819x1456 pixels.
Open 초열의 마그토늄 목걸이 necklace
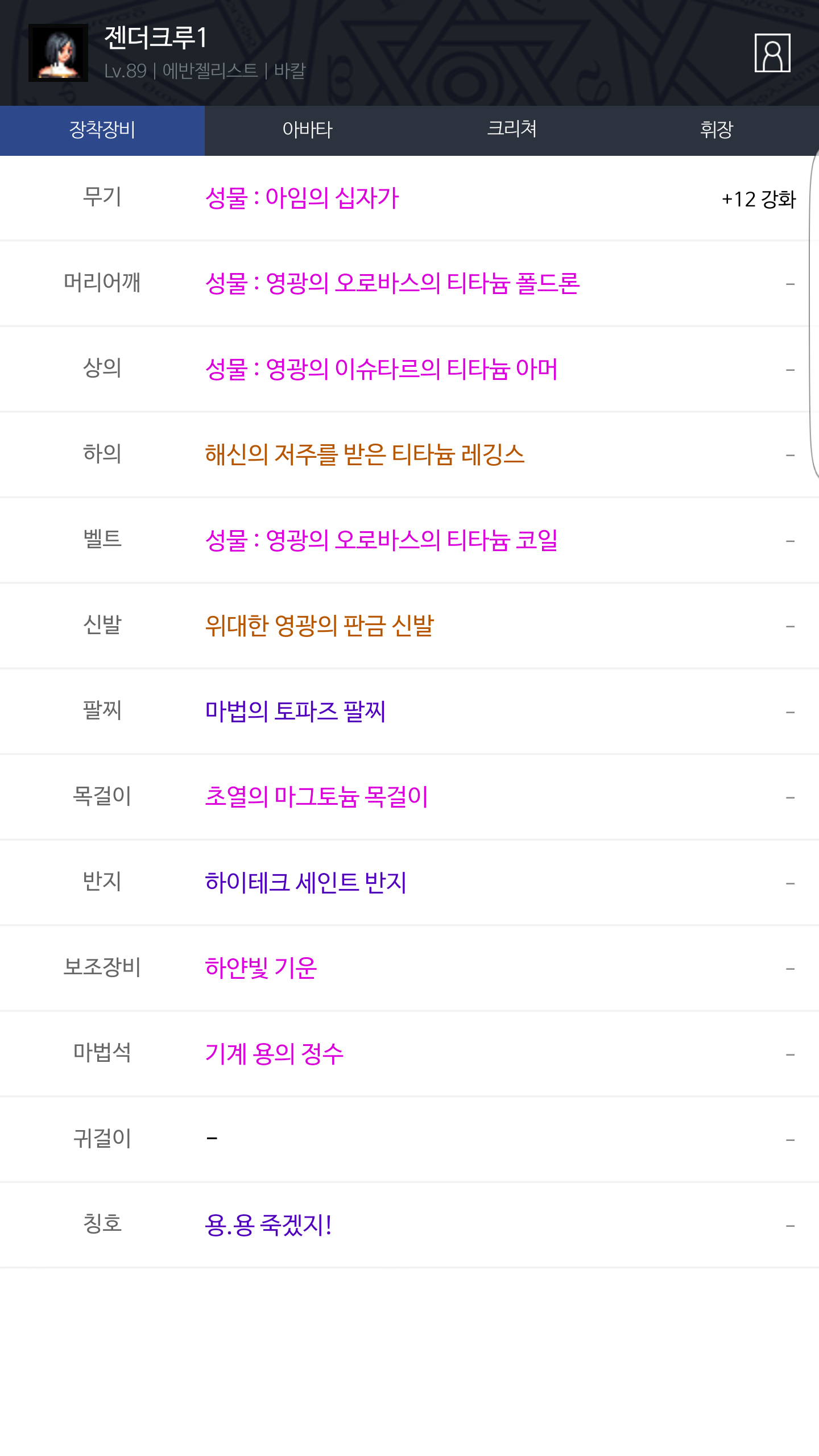pyautogui.click(x=316, y=797)
